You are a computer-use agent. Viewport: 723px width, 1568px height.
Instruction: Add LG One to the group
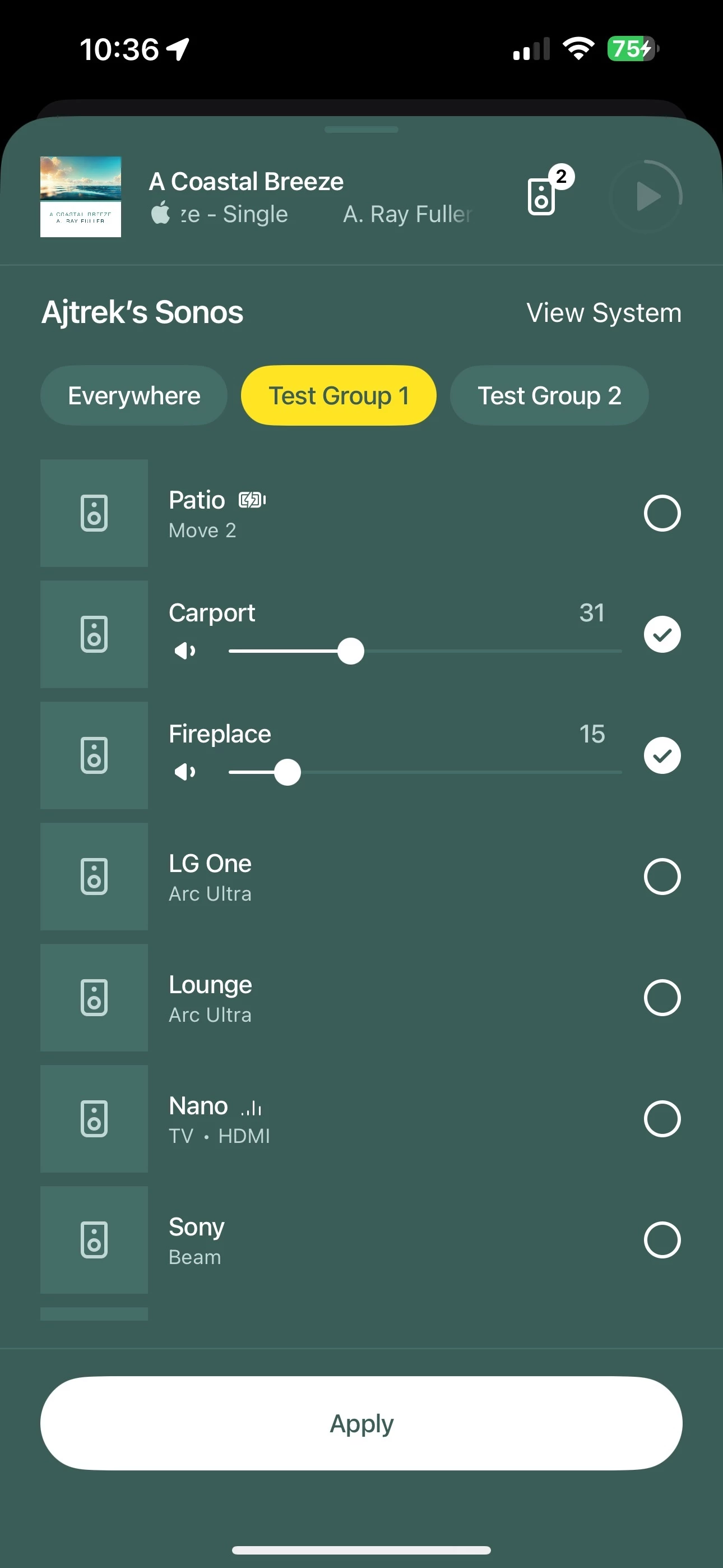tap(662, 877)
